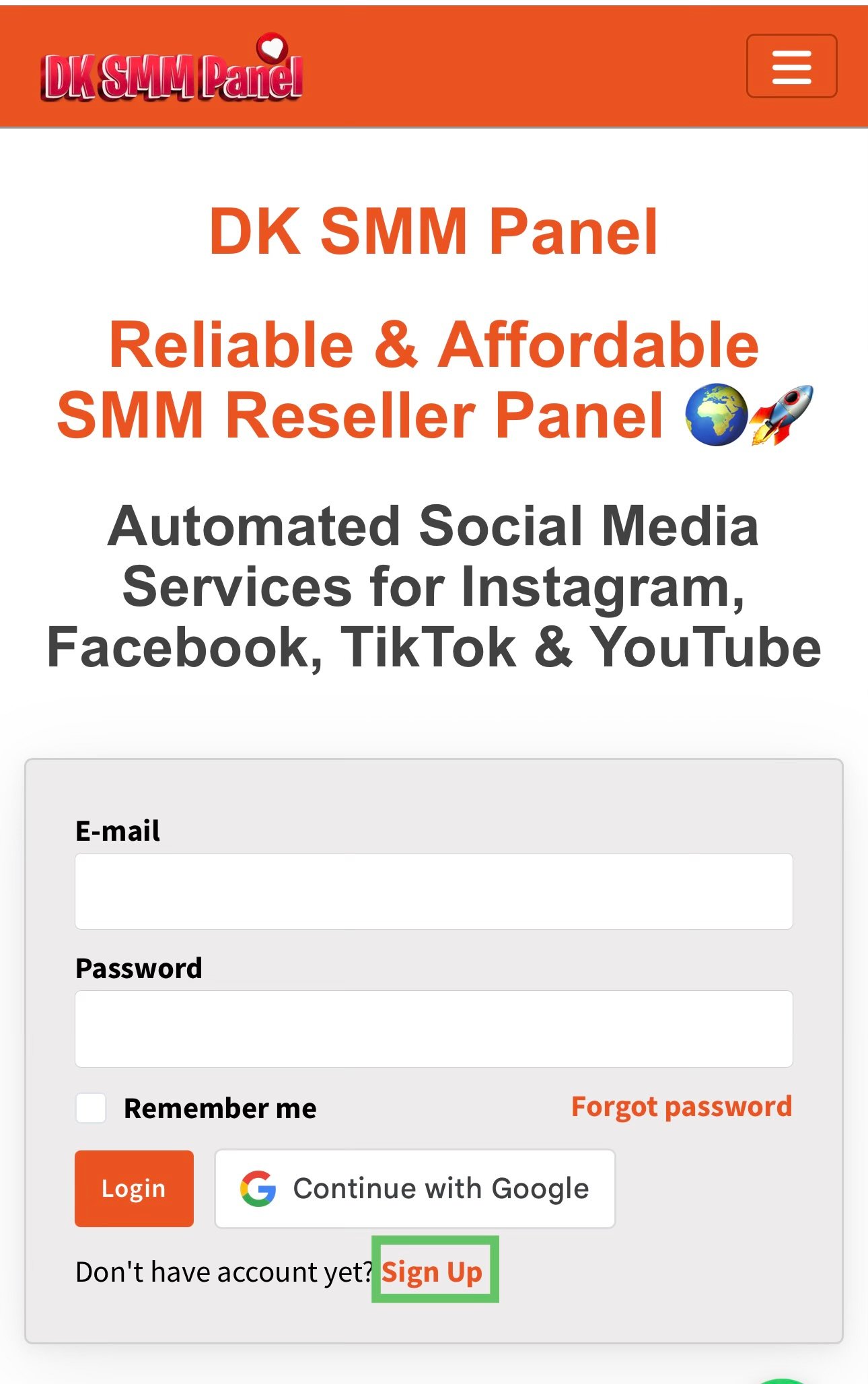Focus the Password input field
Screen dimensions: 868x1384
433,1028
